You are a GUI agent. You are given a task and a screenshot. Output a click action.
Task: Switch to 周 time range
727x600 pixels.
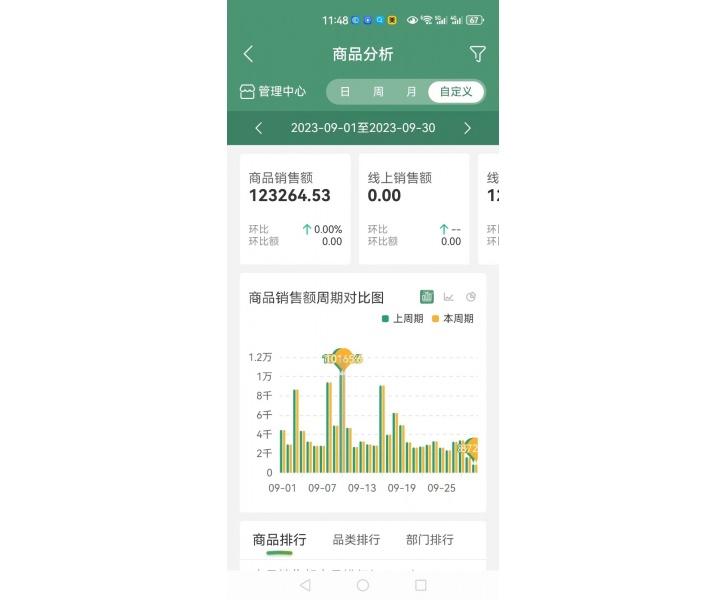point(378,91)
